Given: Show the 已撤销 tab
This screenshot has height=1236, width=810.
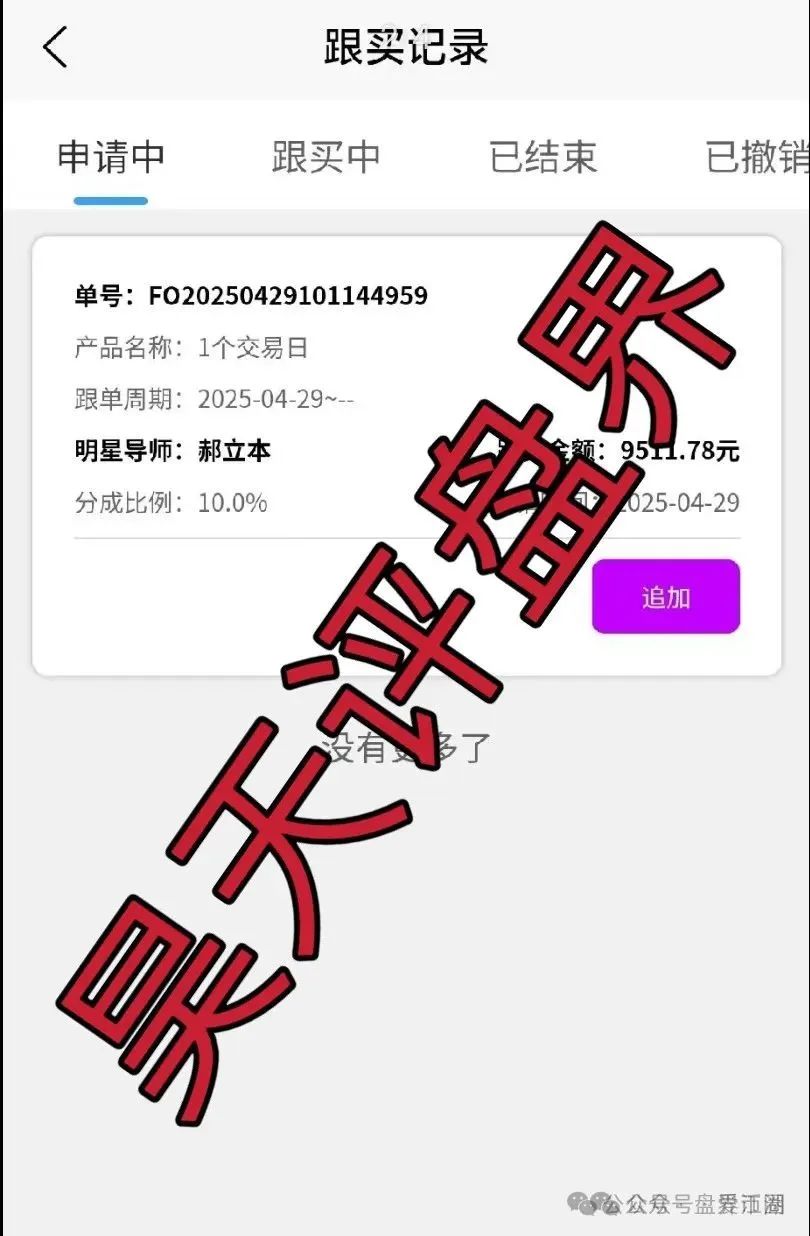Looking at the screenshot, I should click(x=756, y=157).
